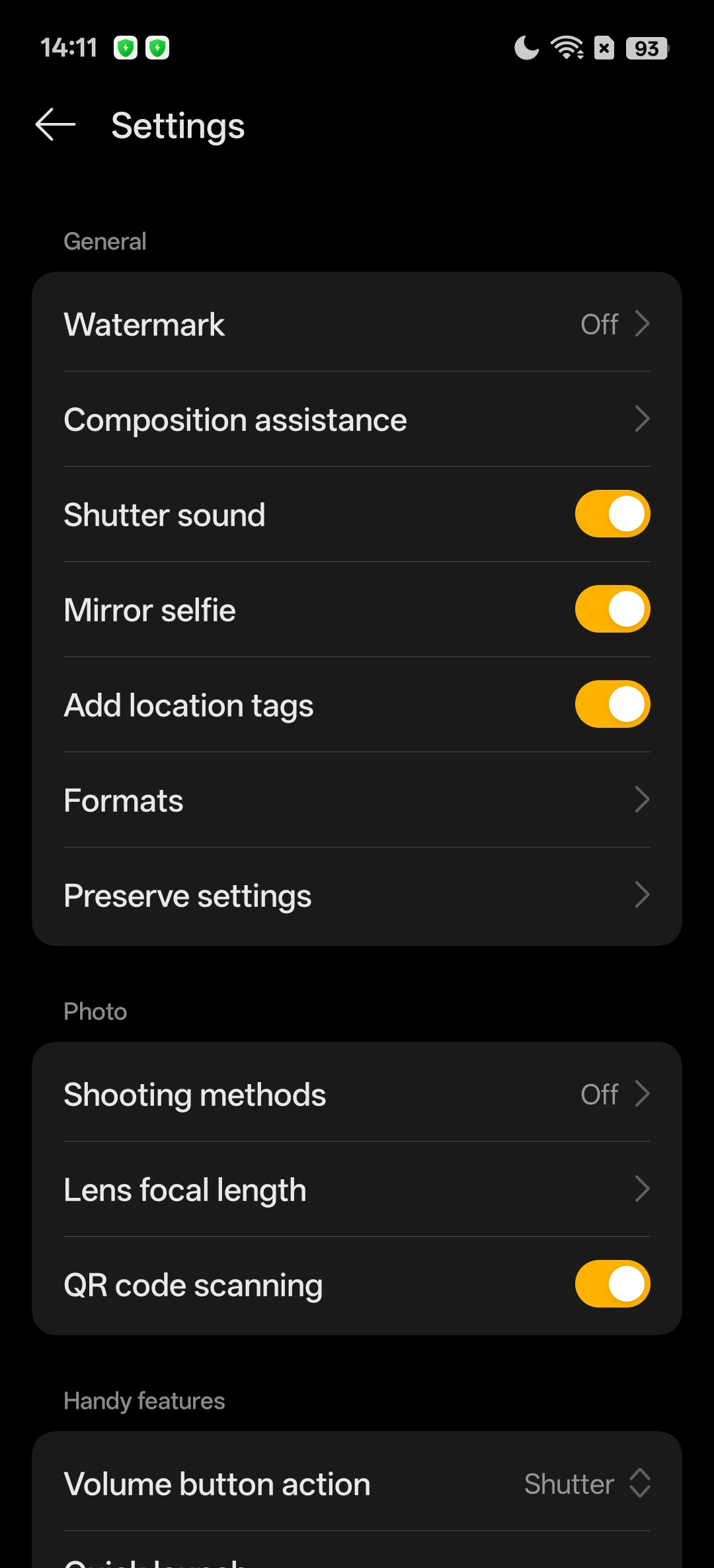Viewport: 714px width, 1568px height.
Task: Disable the Mirror selfie switch
Action: pyautogui.click(x=612, y=609)
